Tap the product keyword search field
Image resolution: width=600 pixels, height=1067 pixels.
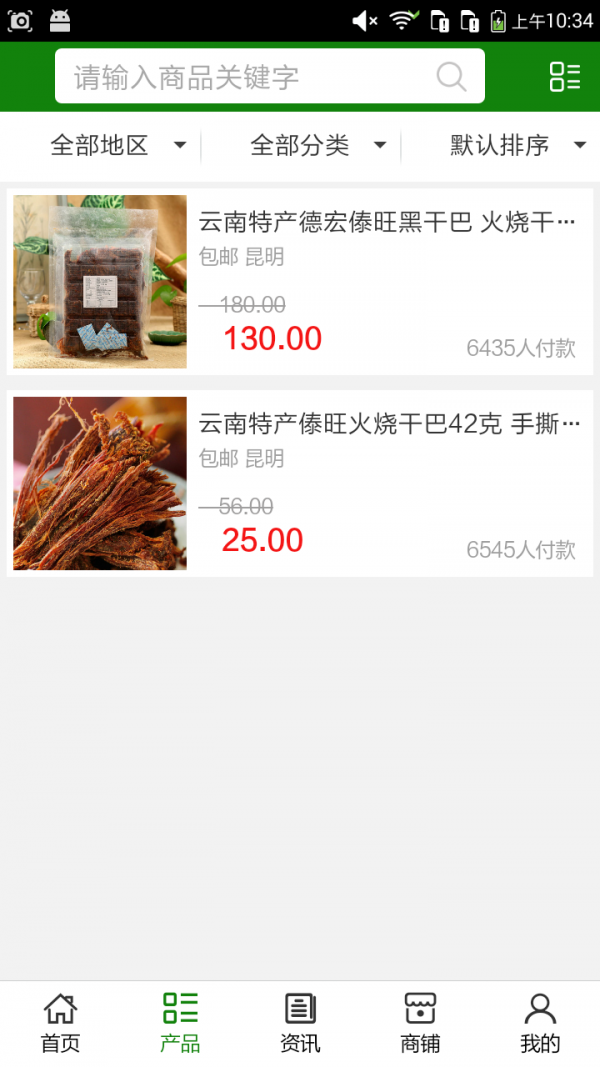pyautogui.click(x=250, y=77)
